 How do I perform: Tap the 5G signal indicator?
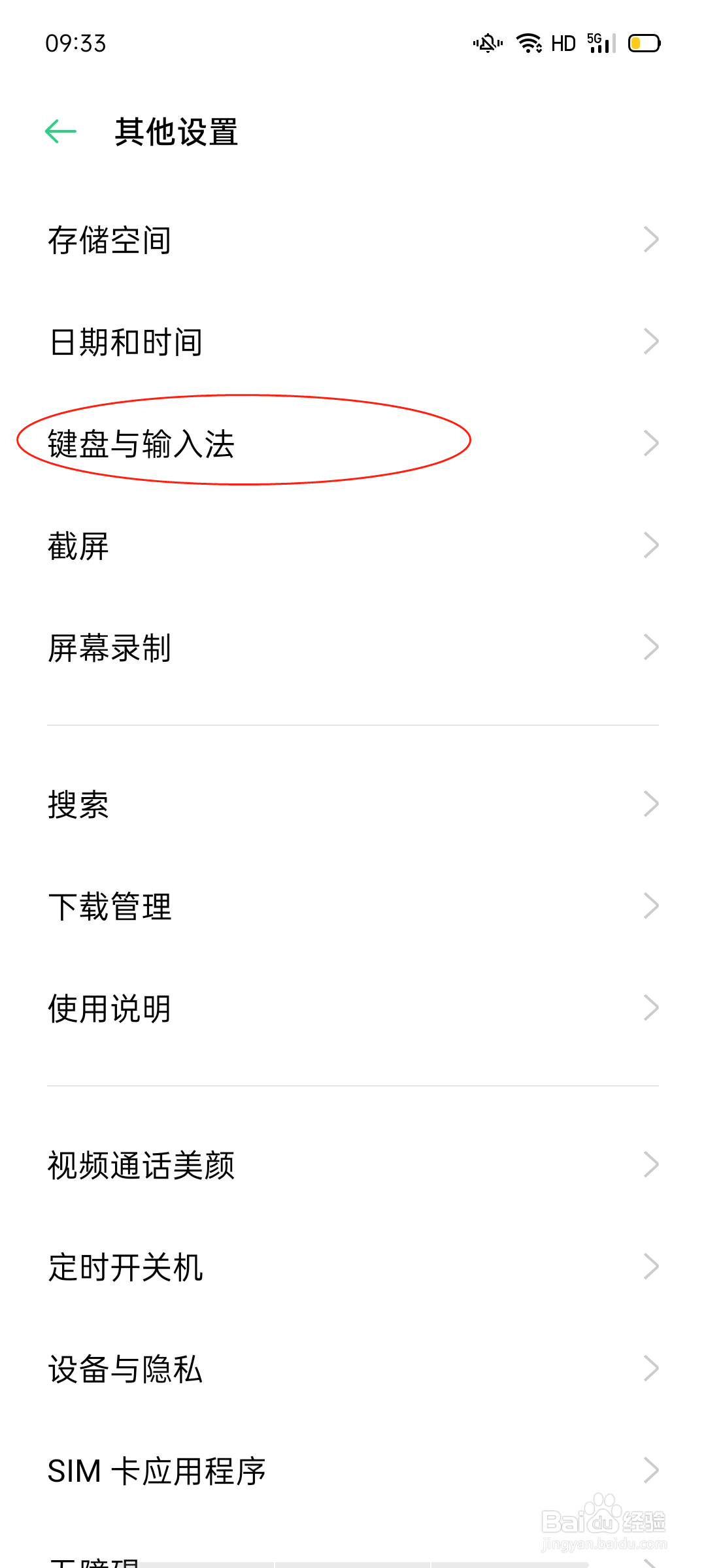click(599, 42)
